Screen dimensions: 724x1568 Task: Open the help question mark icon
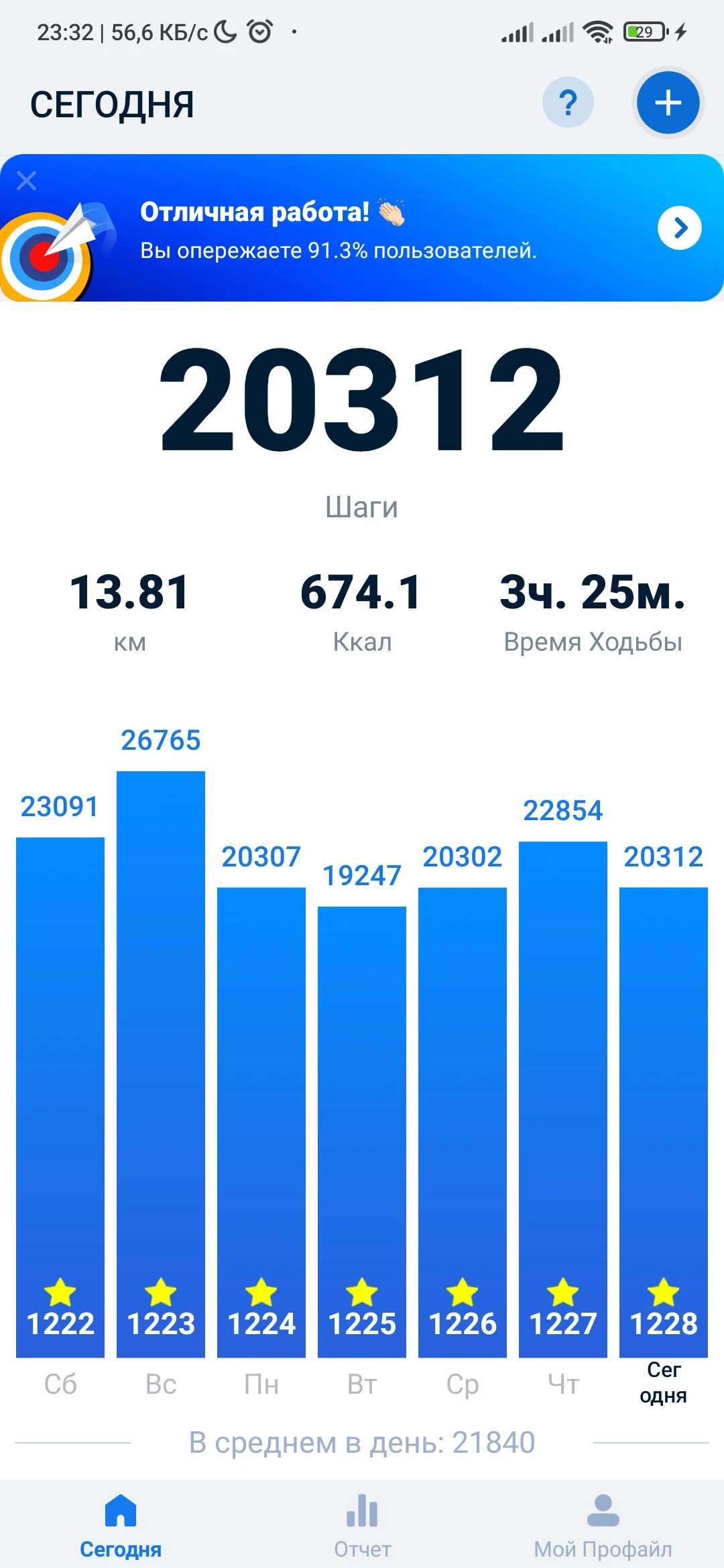(x=568, y=103)
